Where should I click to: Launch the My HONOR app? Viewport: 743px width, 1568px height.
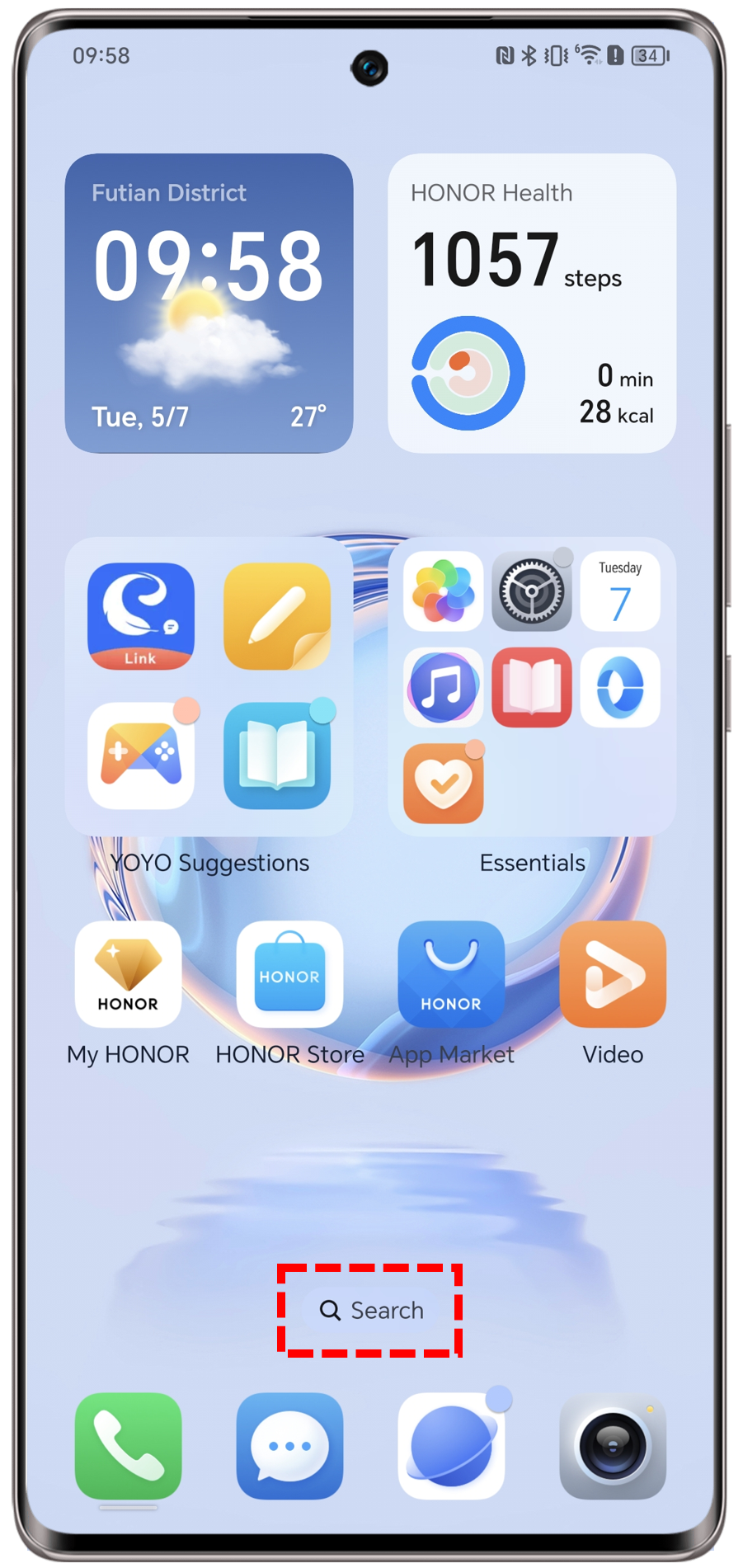click(x=128, y=974)
